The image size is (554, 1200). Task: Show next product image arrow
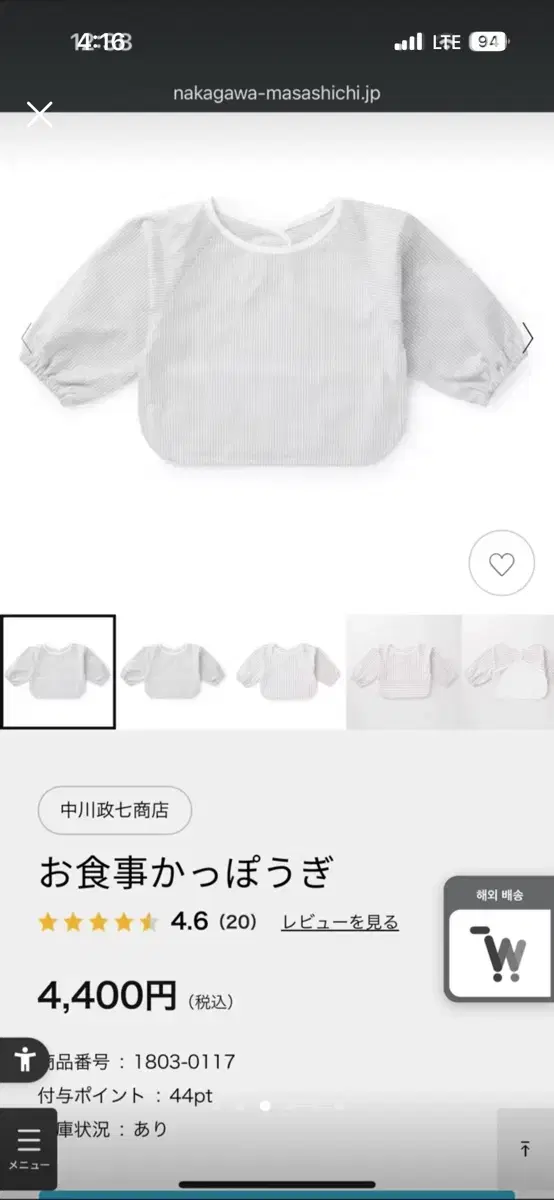(x=529, y=338)
